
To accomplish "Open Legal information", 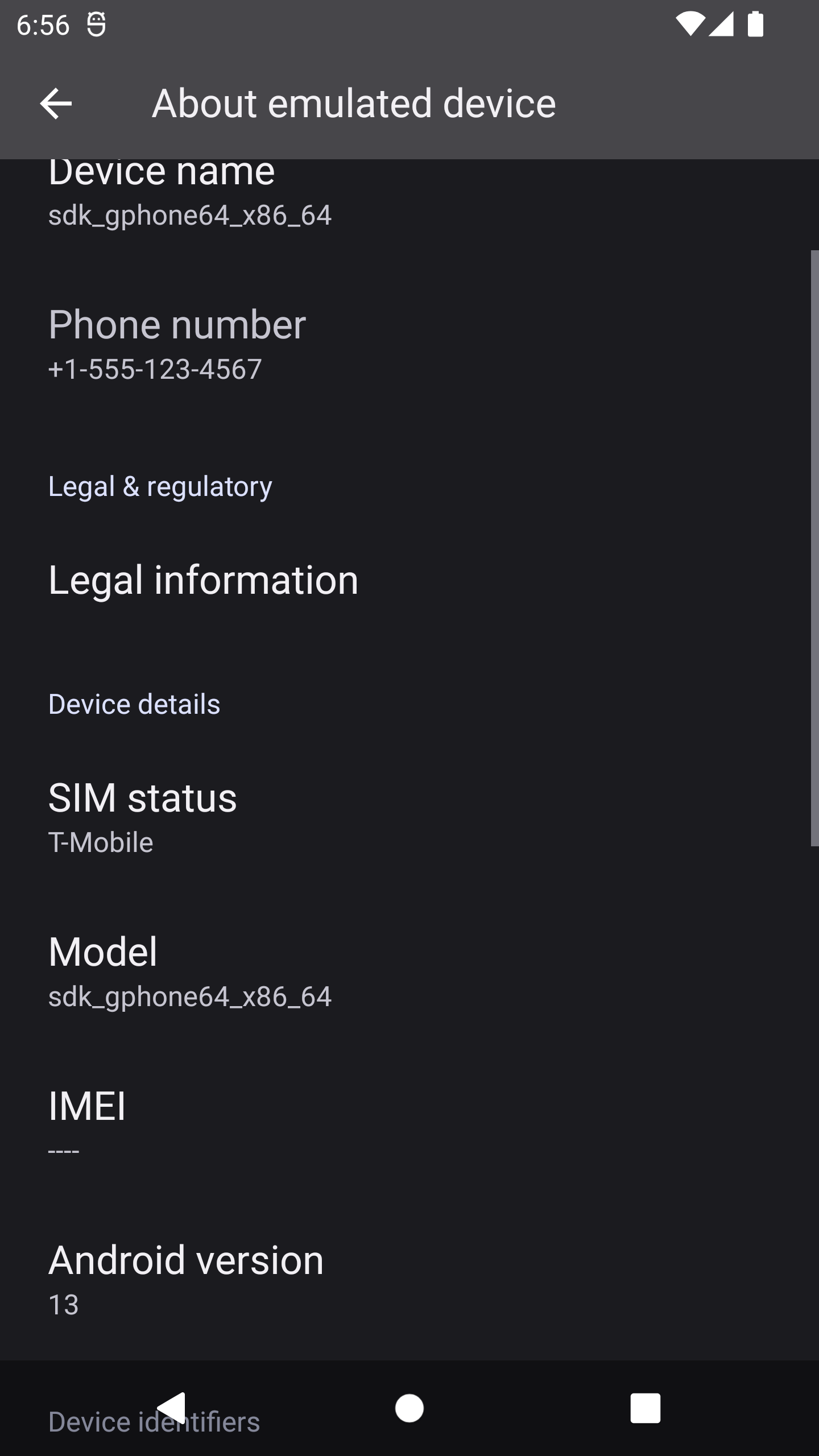I will coord(204,580).
